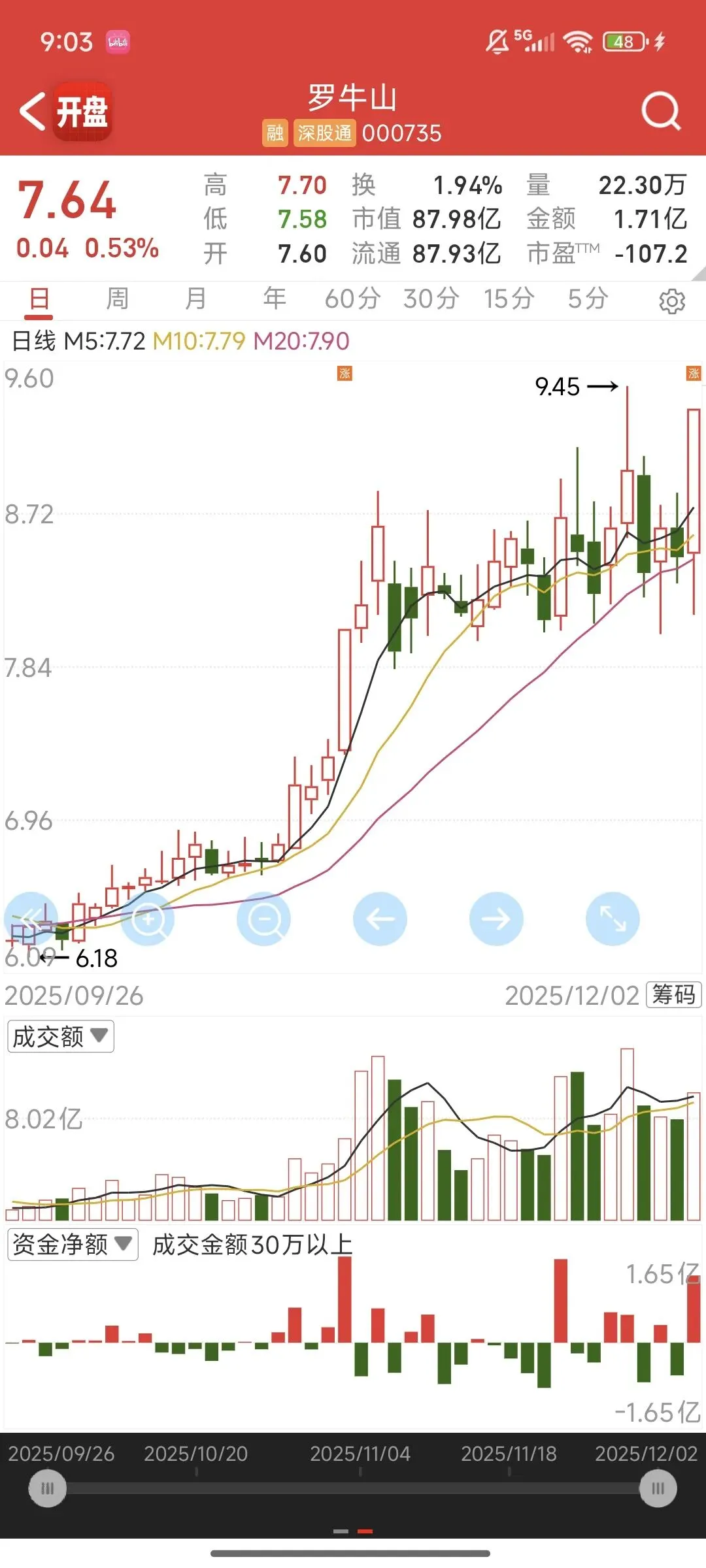
Task: Select the 5分 chart period
Action: 587,299
